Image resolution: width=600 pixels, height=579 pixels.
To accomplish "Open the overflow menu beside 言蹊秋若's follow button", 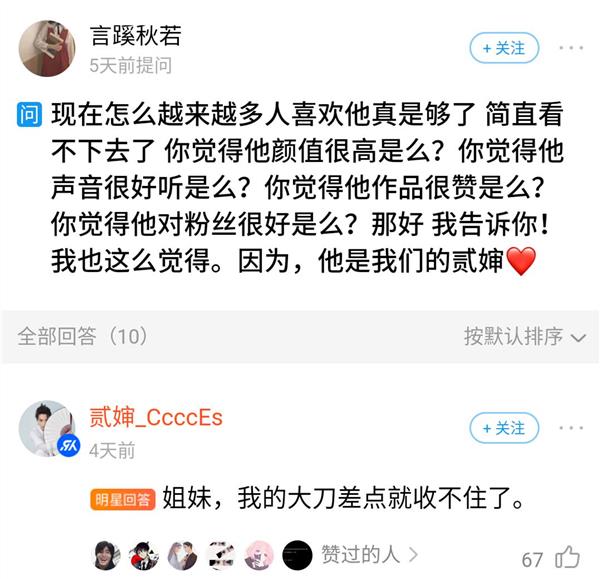I will 571,48.
